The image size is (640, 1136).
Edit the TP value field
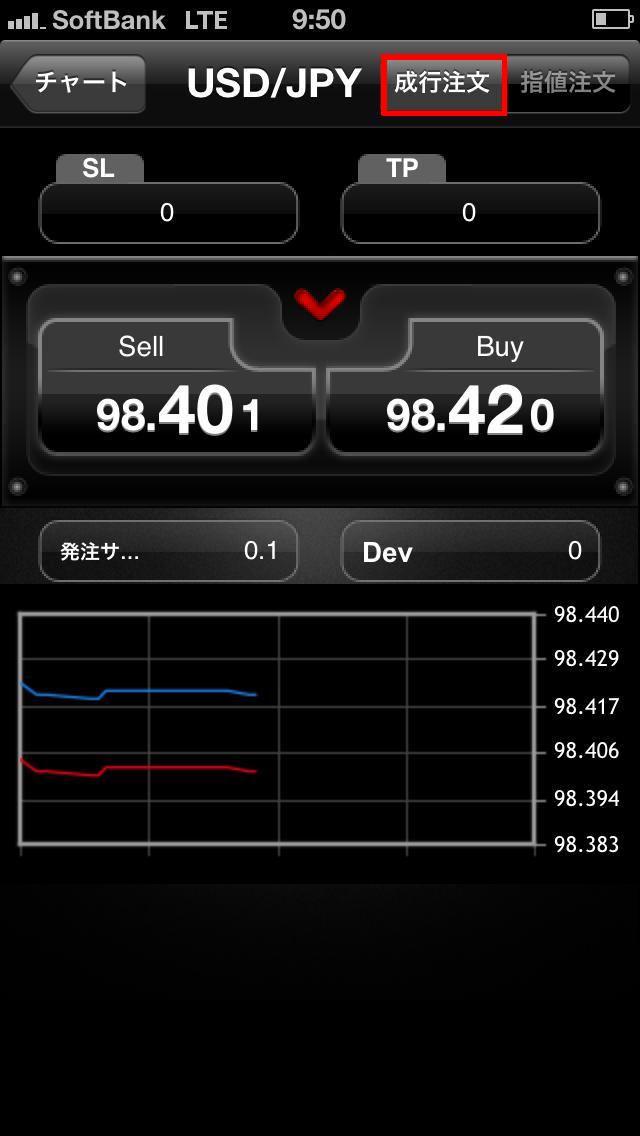coord(470,213)
